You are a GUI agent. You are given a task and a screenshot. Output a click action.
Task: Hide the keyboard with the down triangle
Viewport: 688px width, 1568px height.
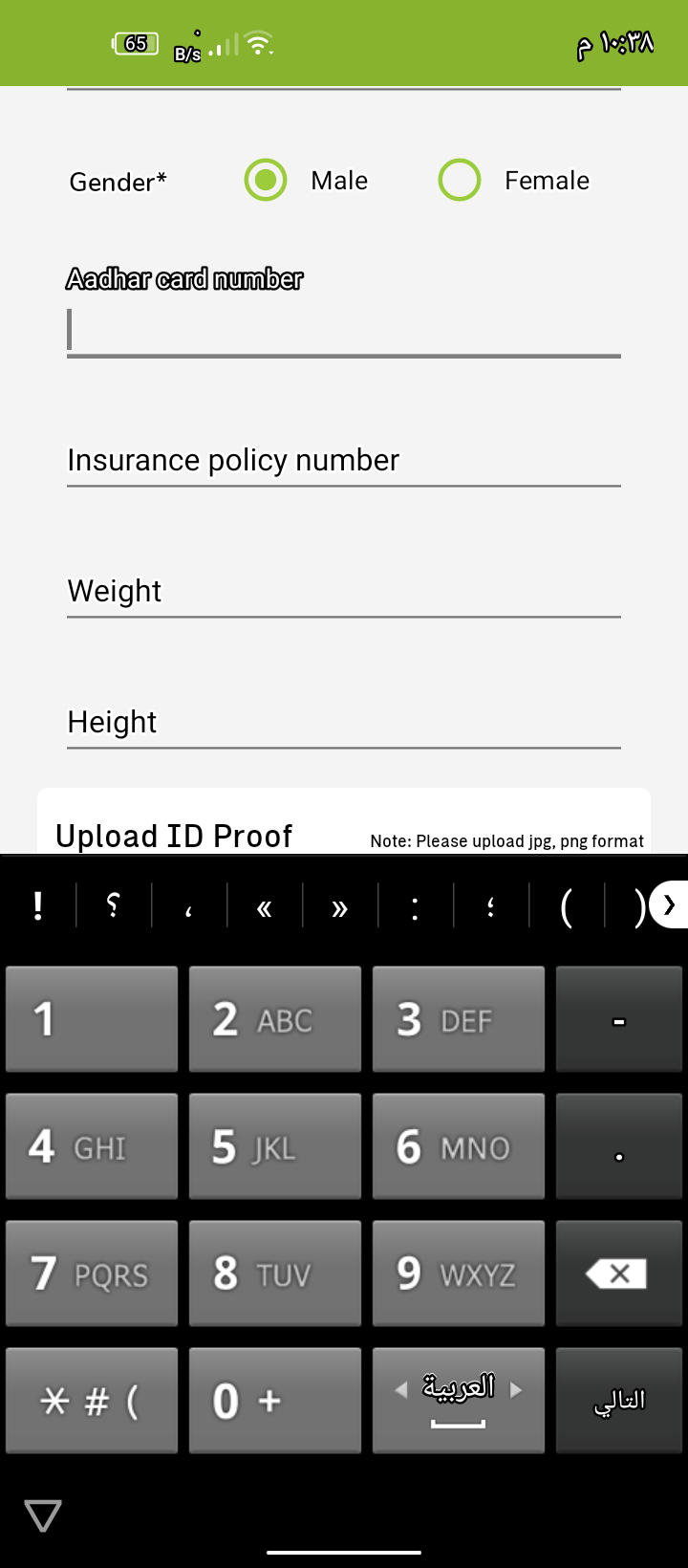click(x=43, y=1515)
